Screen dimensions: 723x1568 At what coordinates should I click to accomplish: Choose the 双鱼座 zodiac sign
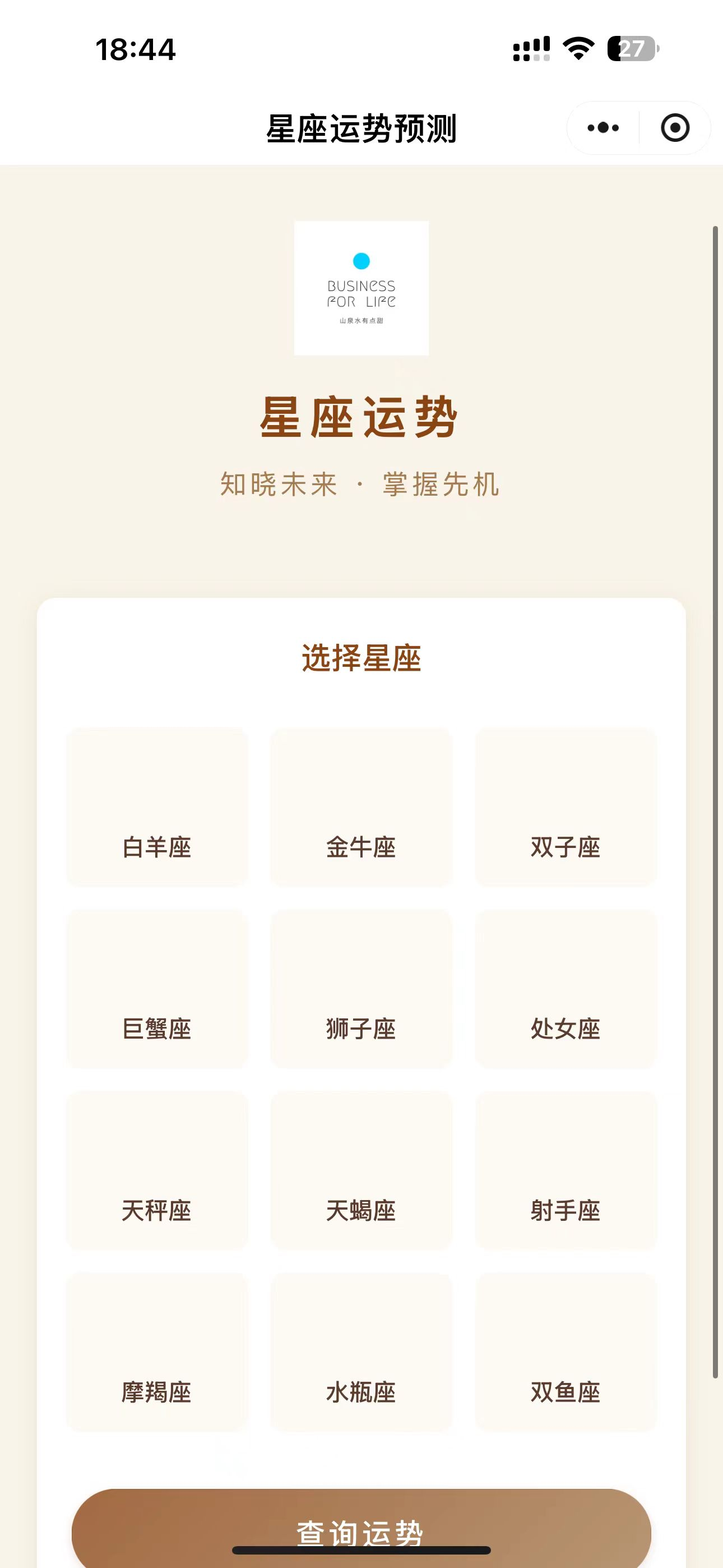566,1352
